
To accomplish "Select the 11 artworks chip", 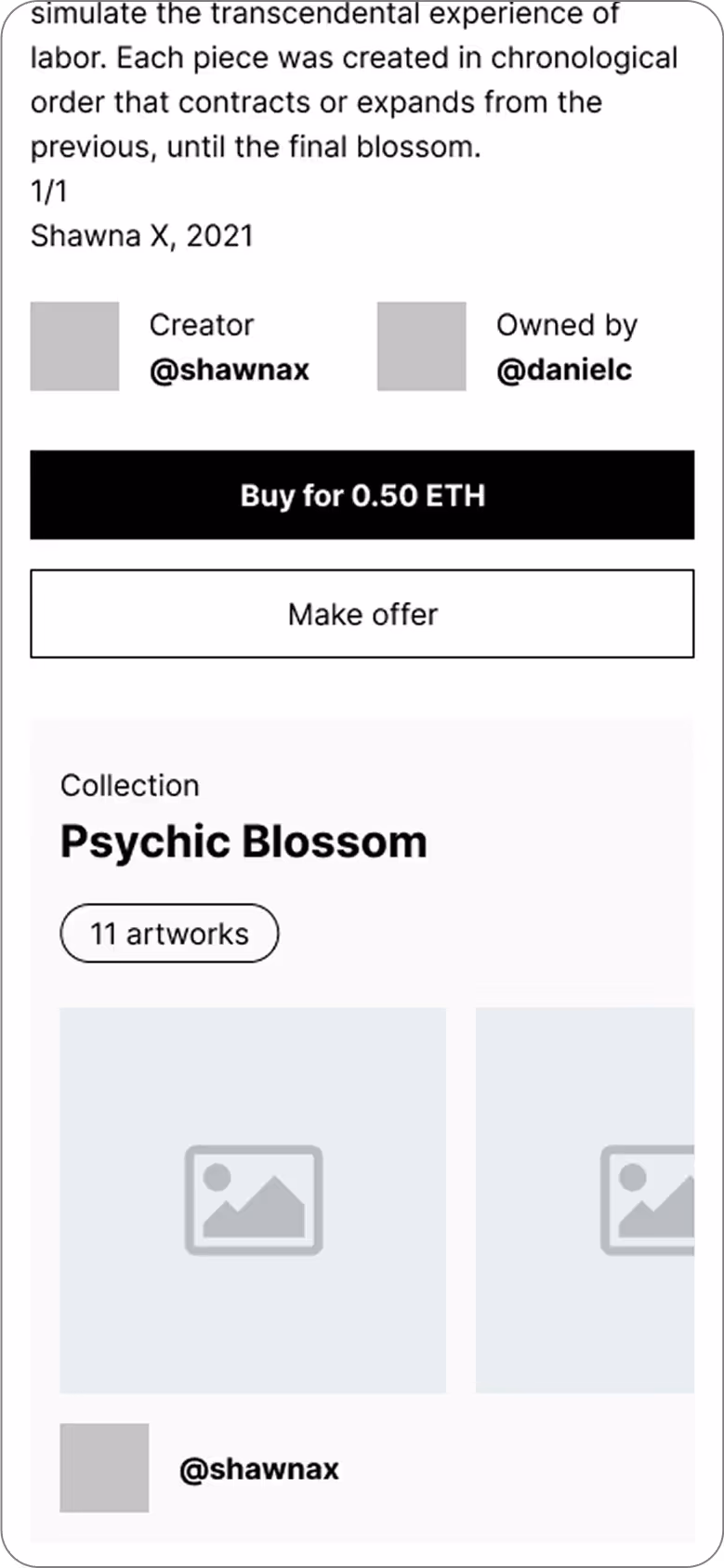I will 169,934.
